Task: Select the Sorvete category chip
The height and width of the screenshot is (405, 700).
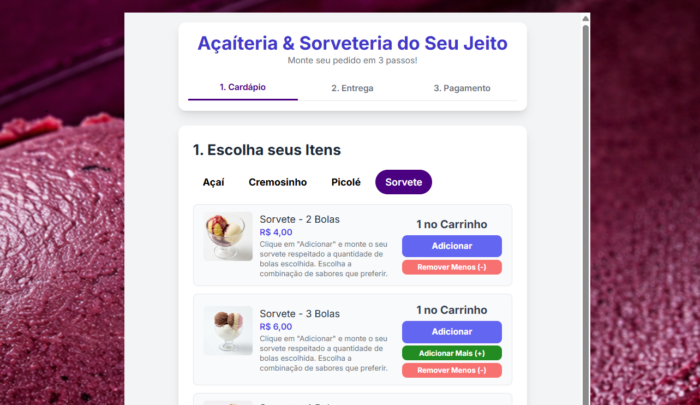Action: tap(404, 182)
